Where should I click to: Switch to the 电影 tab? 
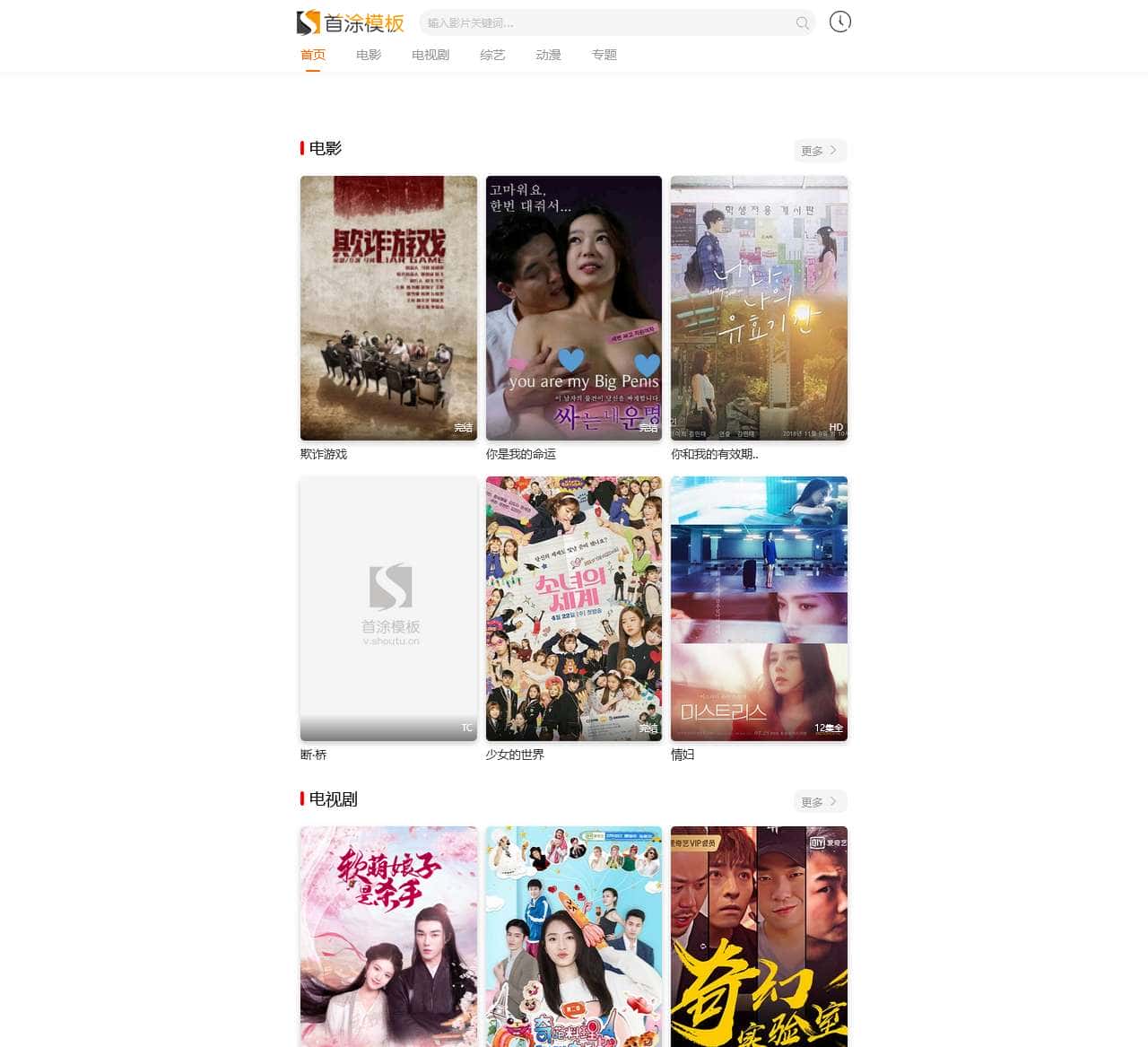point(368,55)
